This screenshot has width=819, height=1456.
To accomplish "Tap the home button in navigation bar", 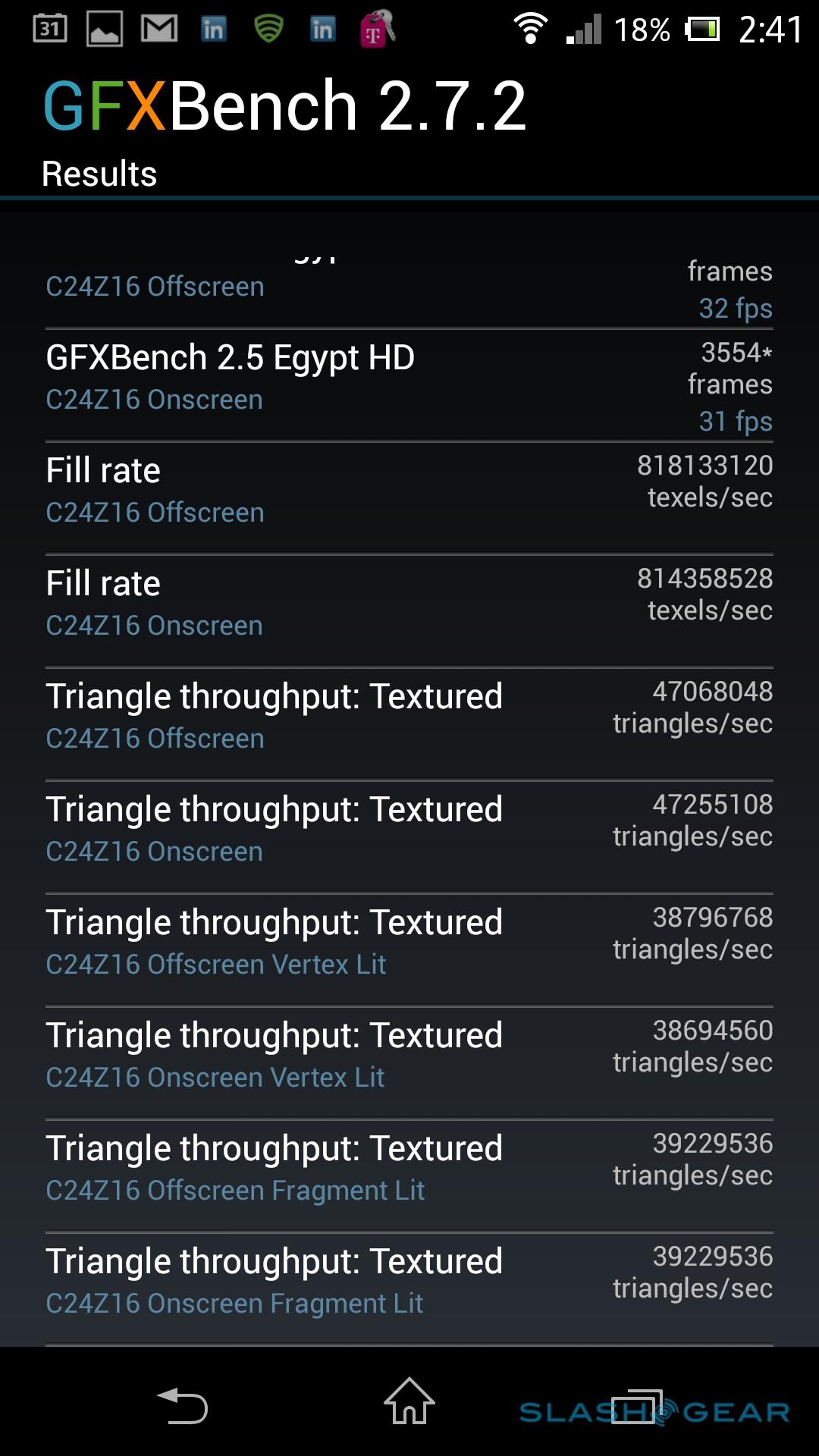I will click(409, 1402).
